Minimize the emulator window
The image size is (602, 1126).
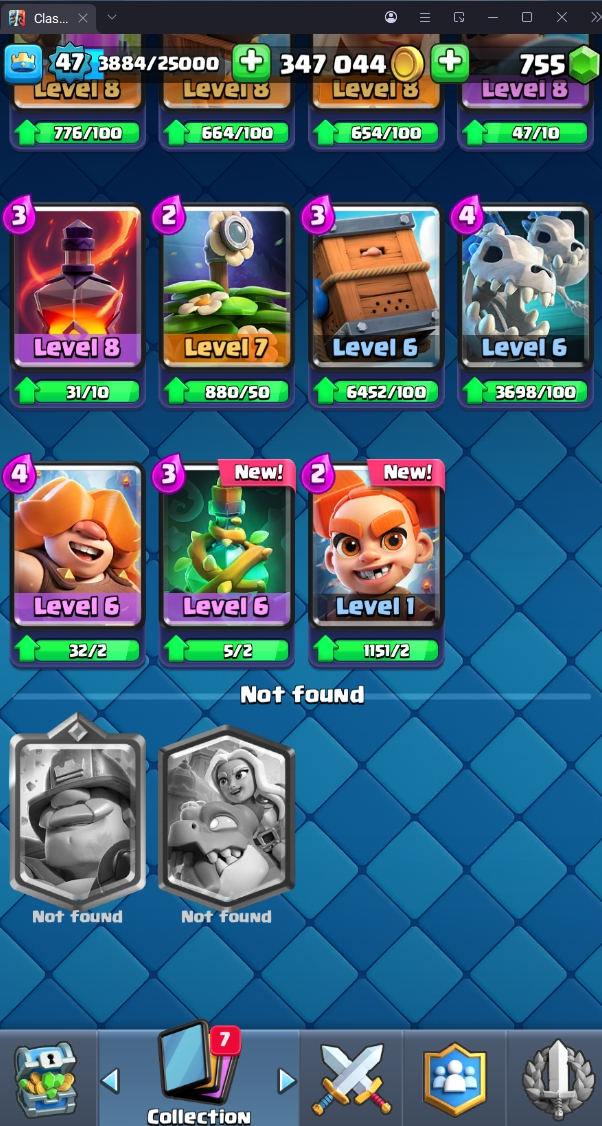pos(493,17)
